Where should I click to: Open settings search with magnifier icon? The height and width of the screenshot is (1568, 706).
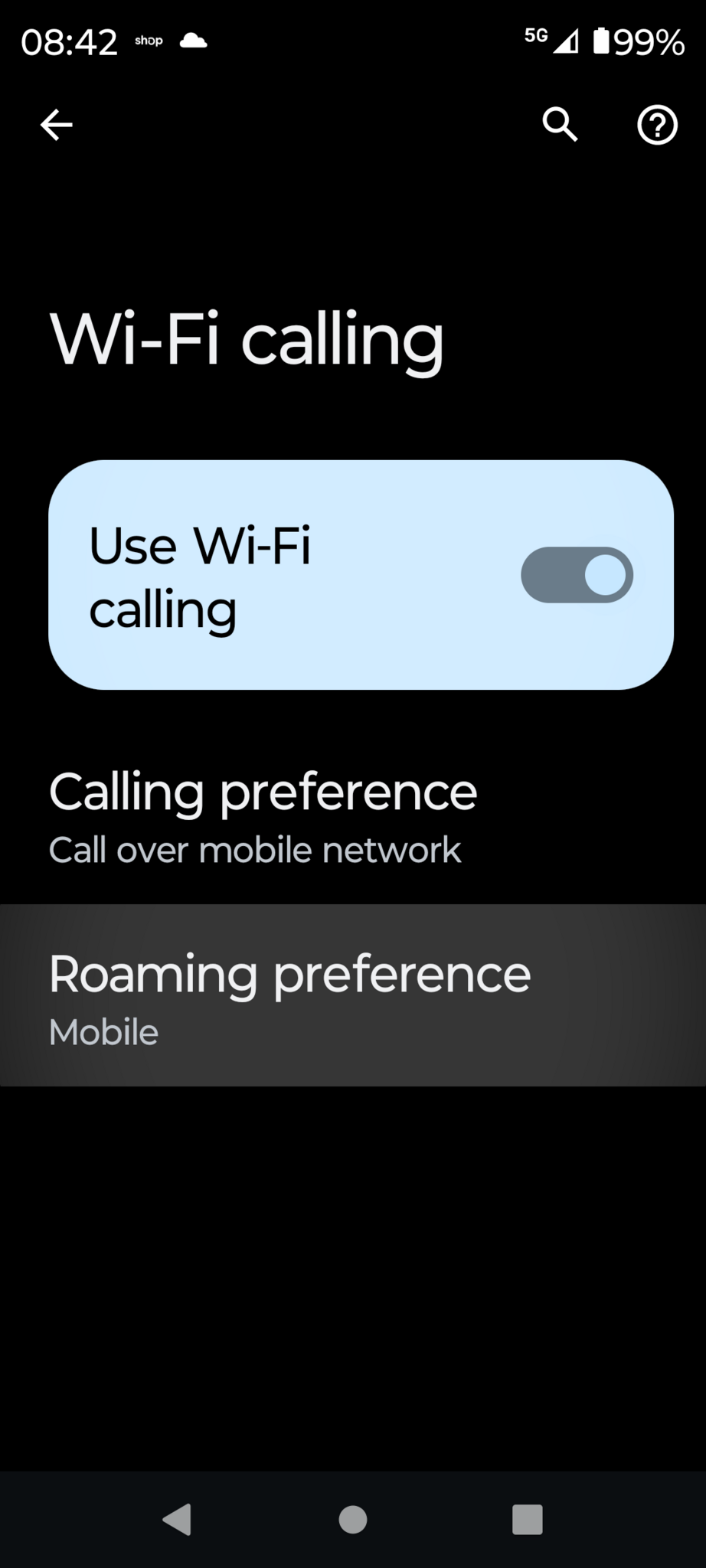click(561, 125)
